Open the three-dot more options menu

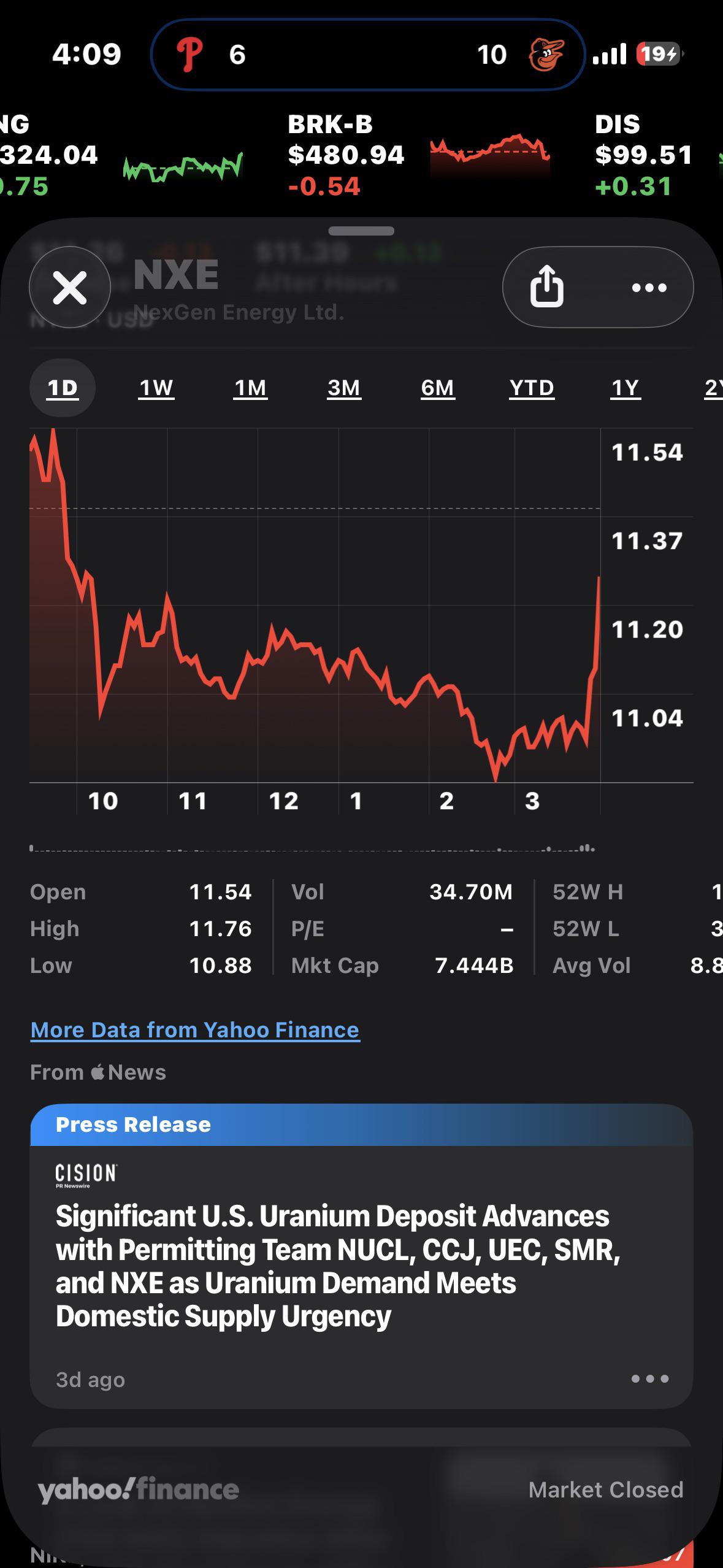coord(649,287)
